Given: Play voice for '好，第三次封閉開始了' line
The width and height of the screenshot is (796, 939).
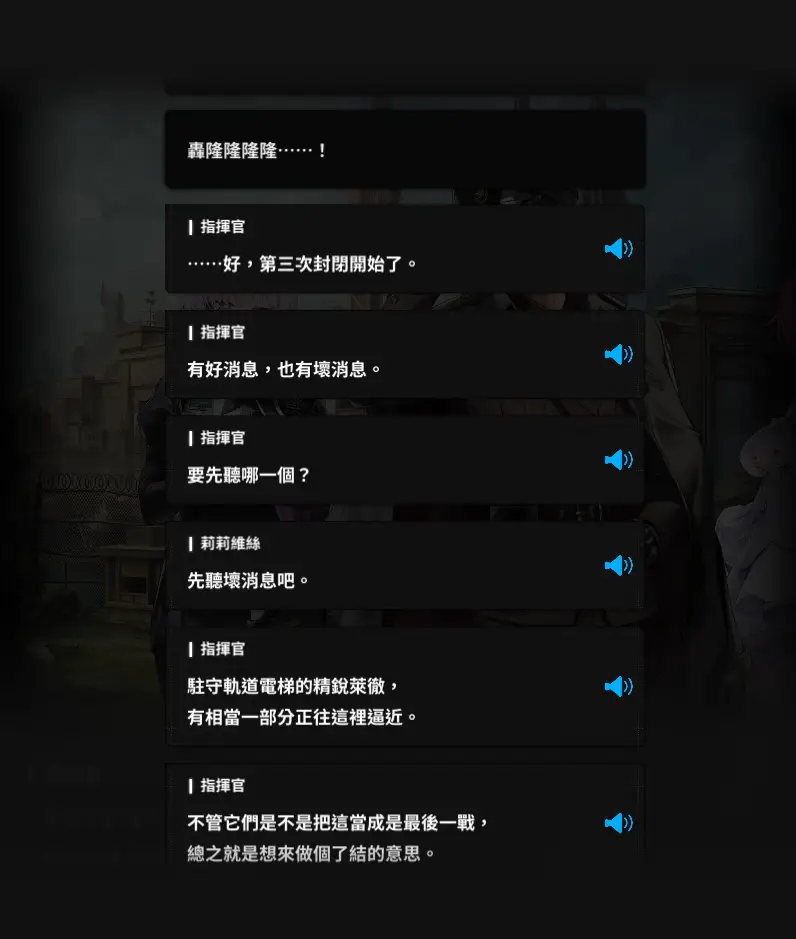Looking at the screenshot, I should click(x=618, y=249).
